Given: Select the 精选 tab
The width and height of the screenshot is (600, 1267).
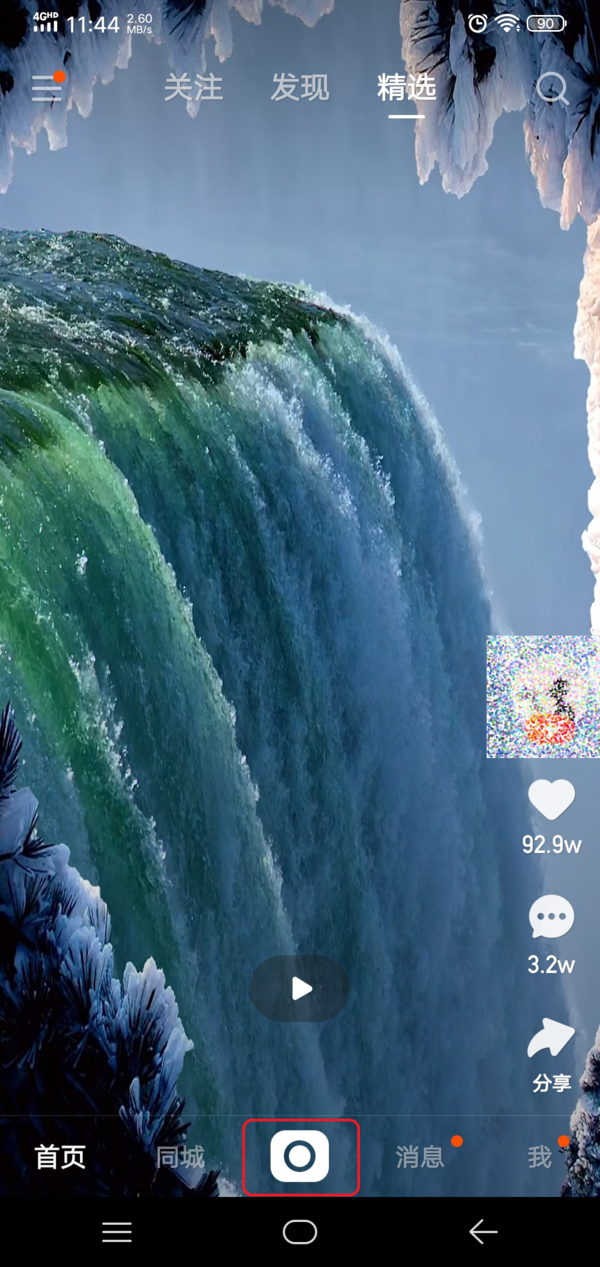Looking at the screenshot, I should tap(406, 88).
